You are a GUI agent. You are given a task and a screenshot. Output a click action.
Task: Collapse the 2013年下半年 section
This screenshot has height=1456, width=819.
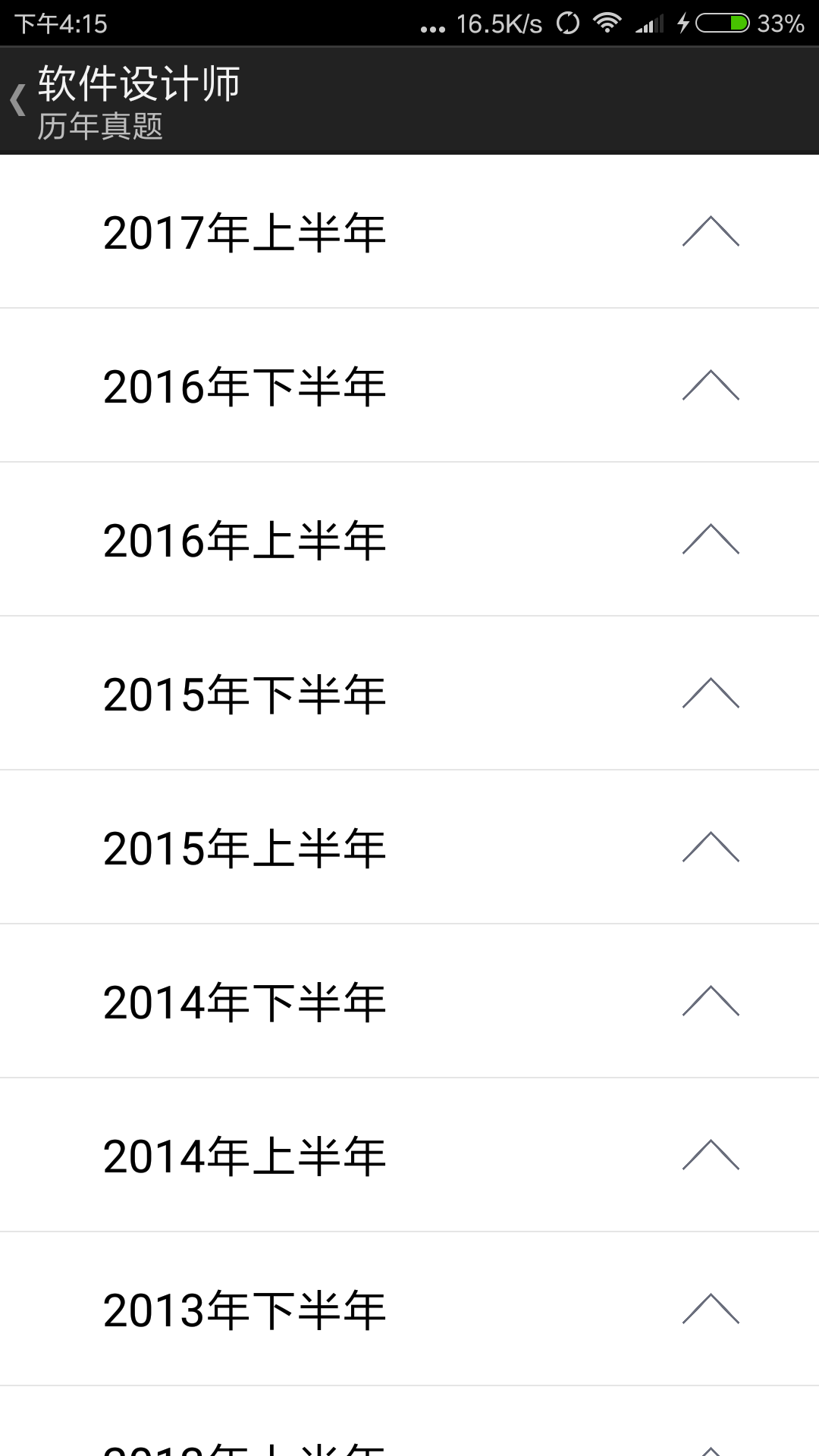click(x=711, y=1307)
